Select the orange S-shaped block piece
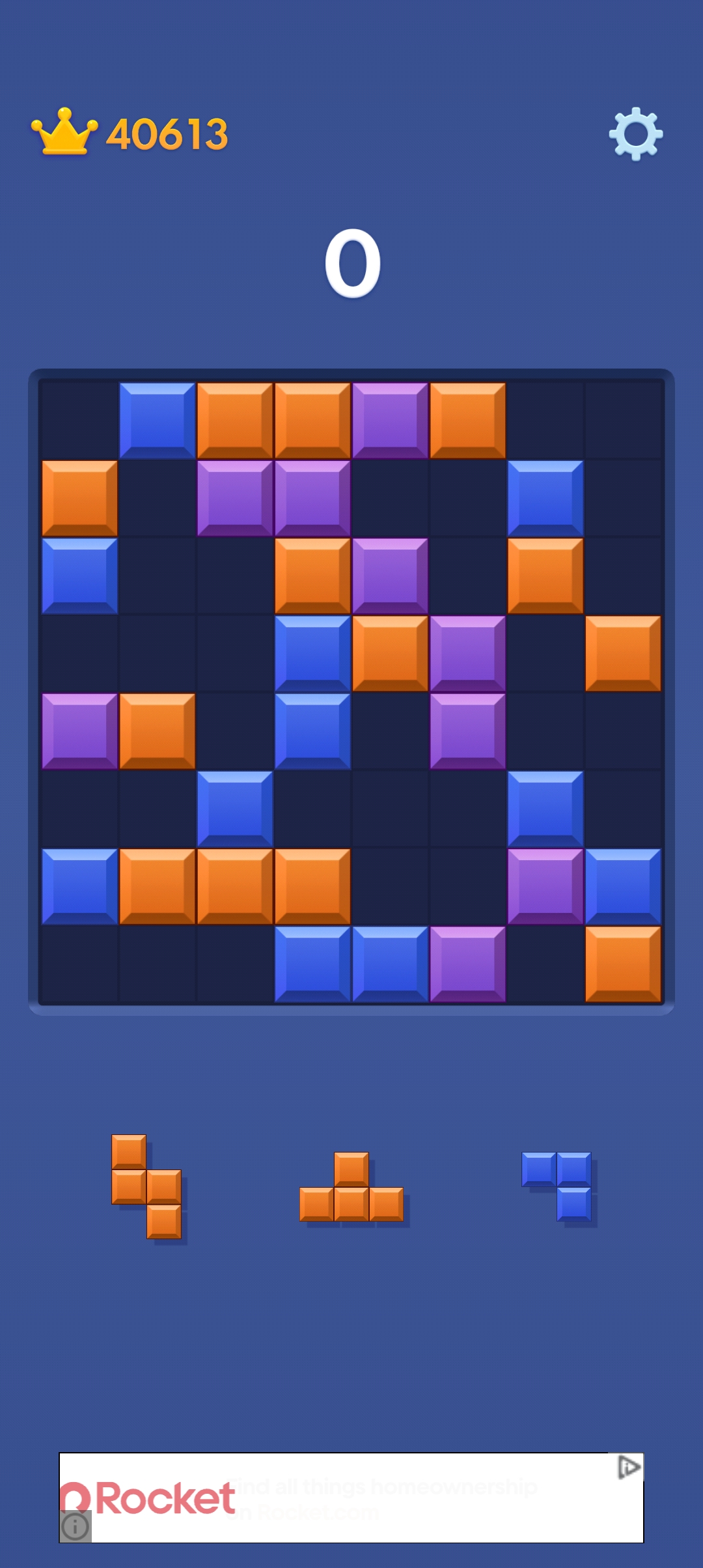The image size is (703, 1568). click(x=146, y=1186)
